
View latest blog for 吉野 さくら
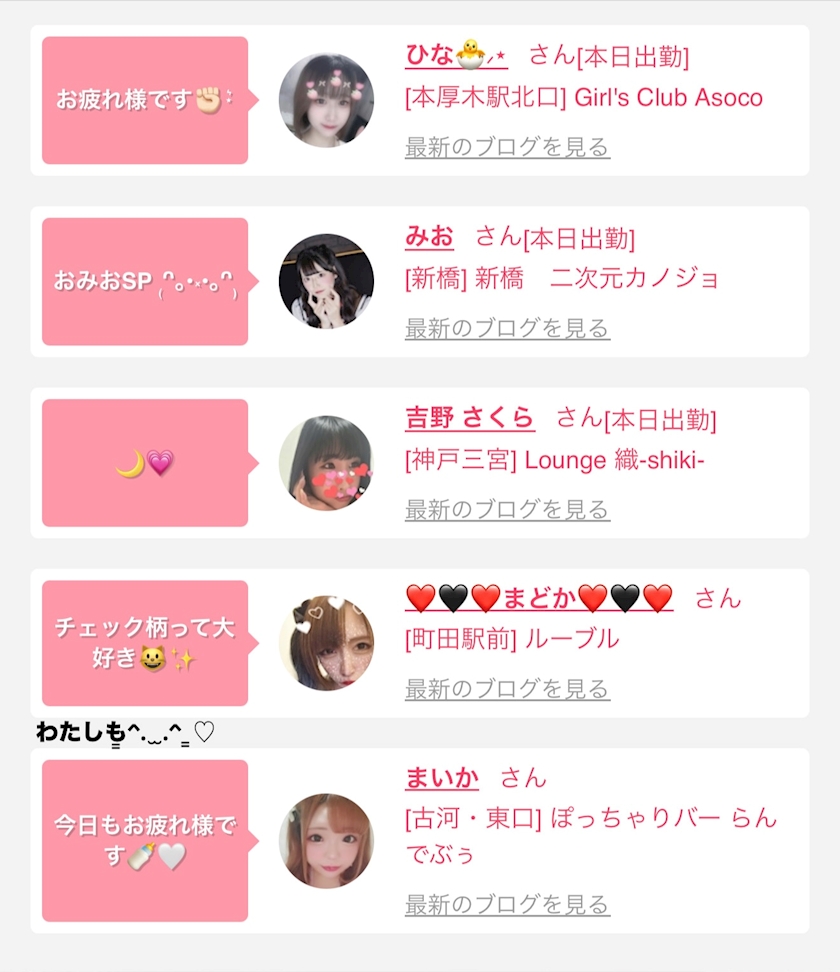click(x=507, y=509)
